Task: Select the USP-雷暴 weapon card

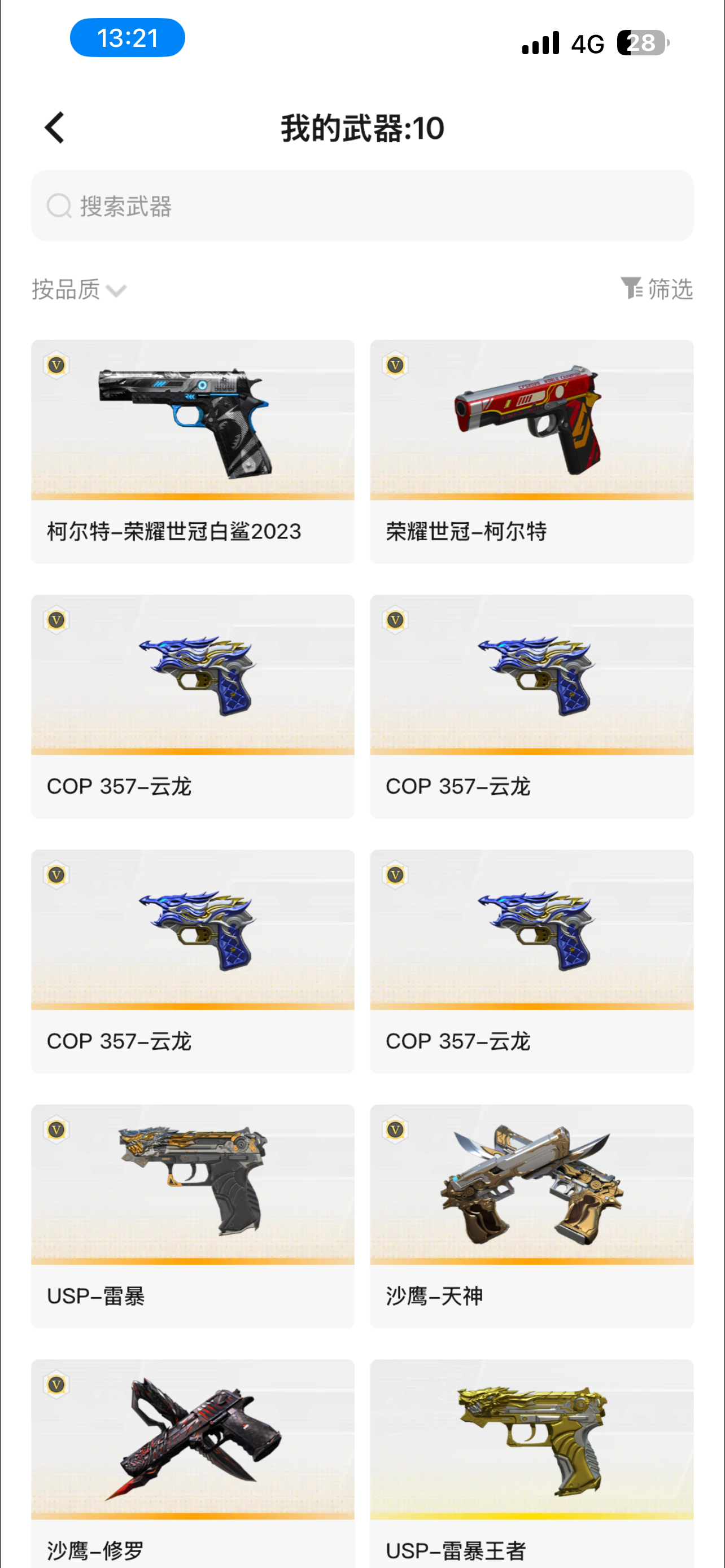Action: (x=193, y=1216)
